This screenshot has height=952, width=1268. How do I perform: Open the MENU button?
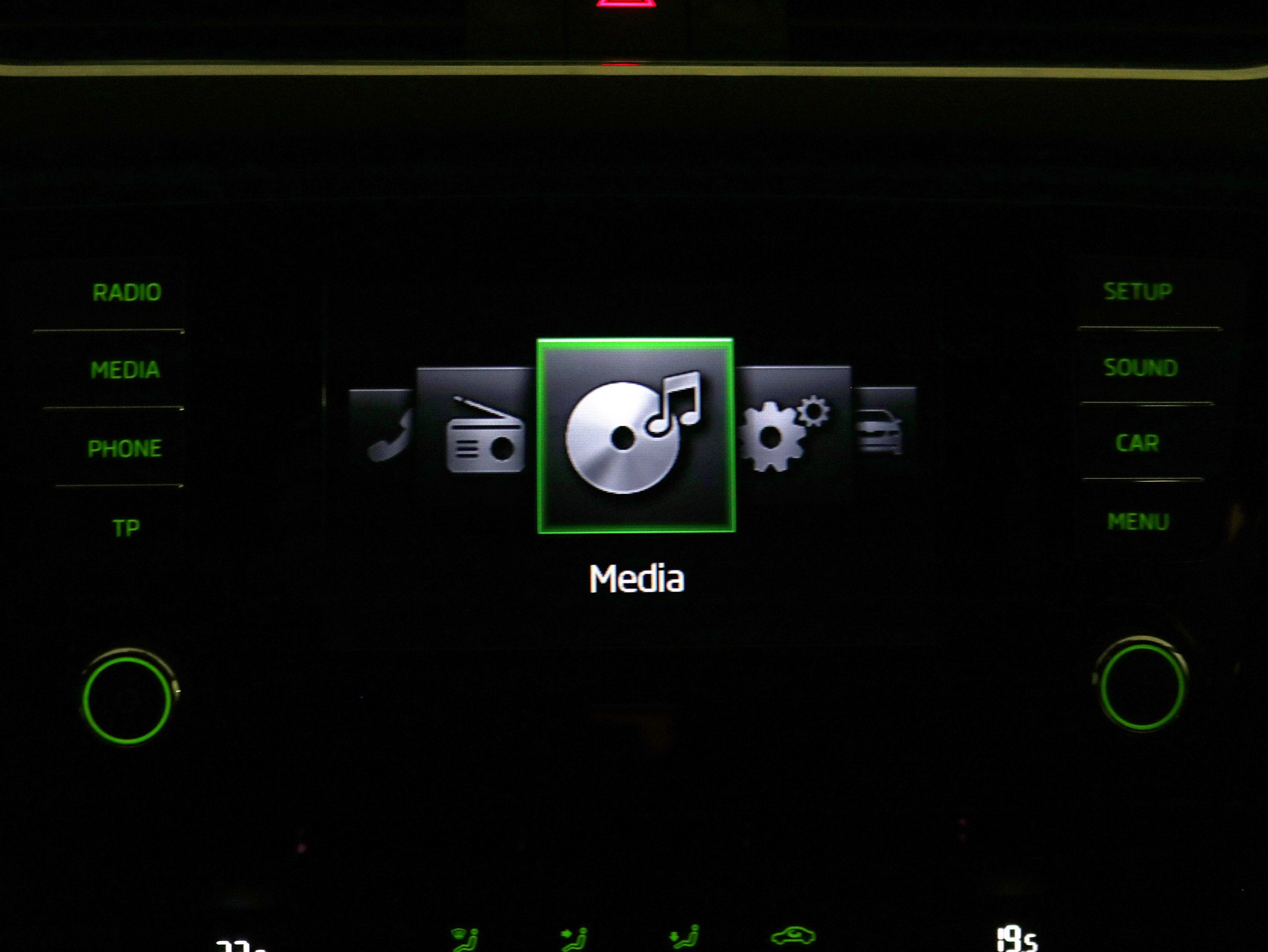tap(1138, 522)
